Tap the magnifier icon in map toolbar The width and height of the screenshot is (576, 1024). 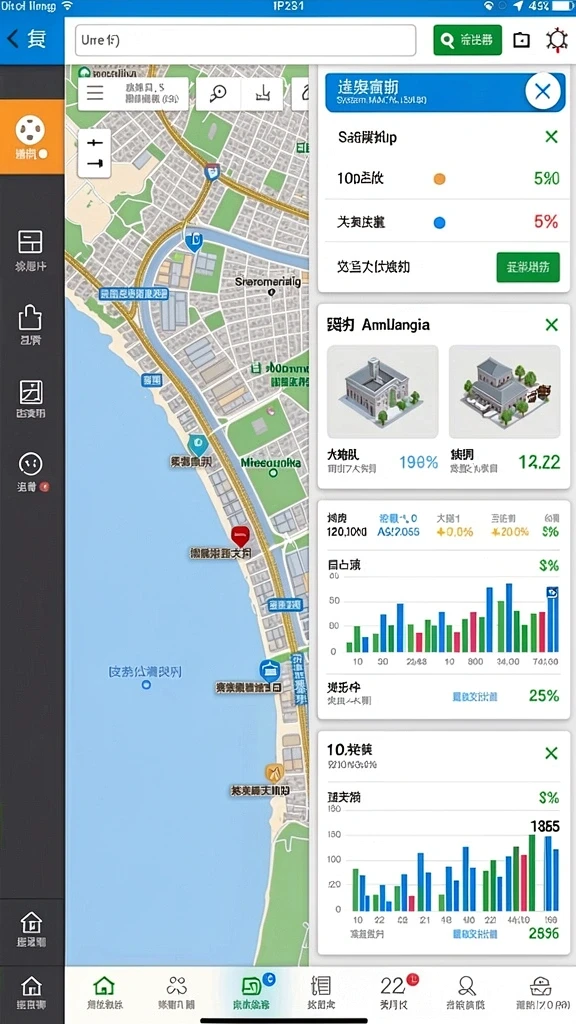click(x=217, y=93)
